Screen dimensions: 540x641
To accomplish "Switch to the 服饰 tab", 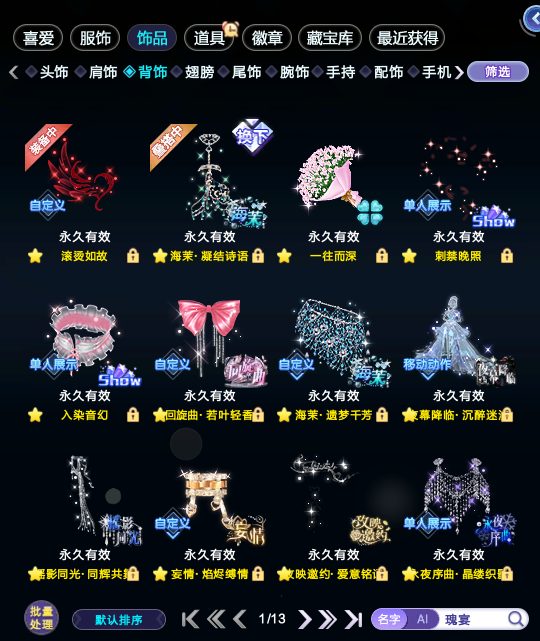I will (95, 38).
